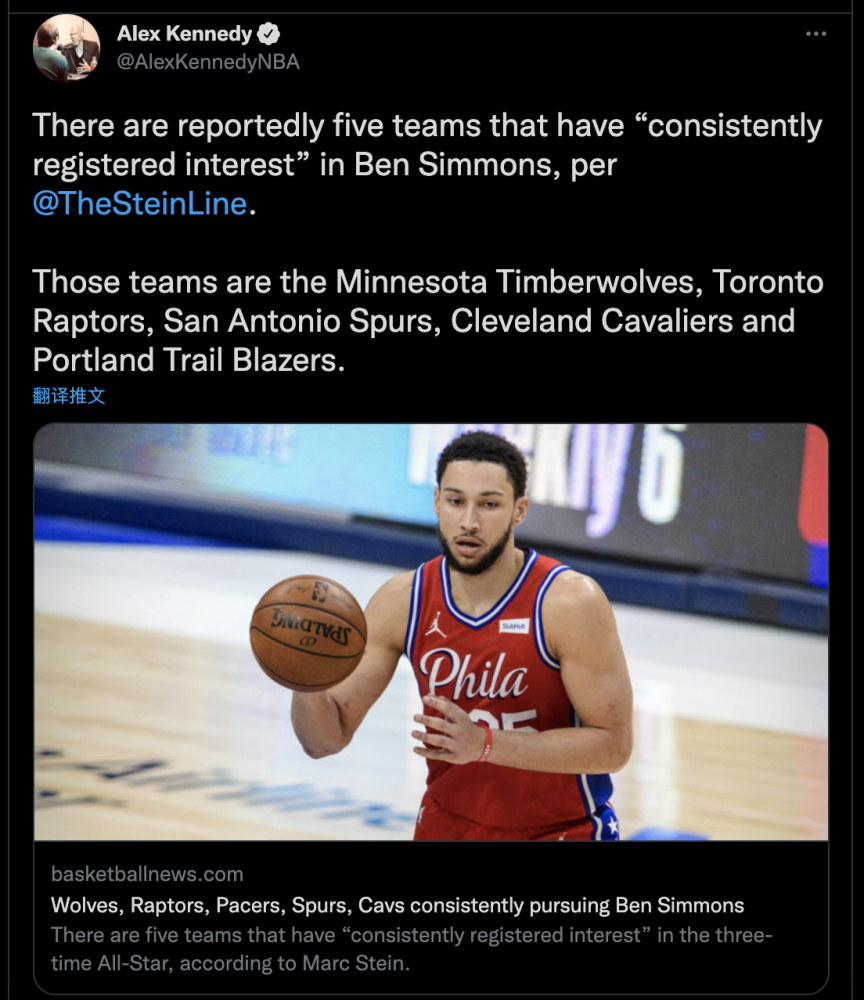The height and width of the screenshot is (1000, 864).
Task: Open the Alex Kennedy display name
Action: click(184, 34)
